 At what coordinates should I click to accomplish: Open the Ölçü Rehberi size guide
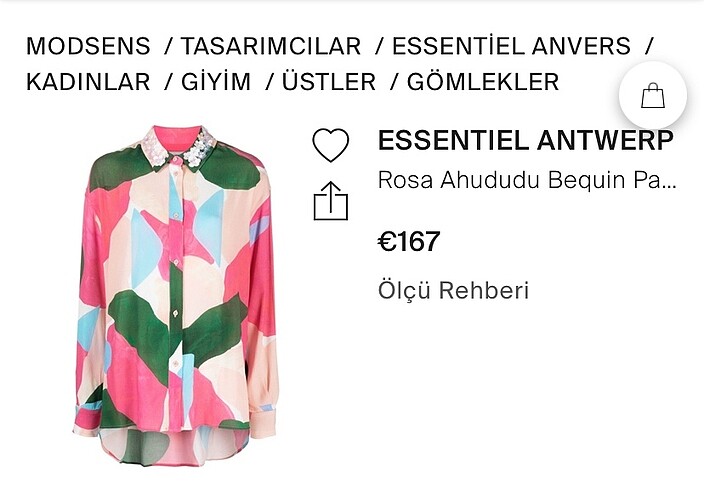coord(453,291)
